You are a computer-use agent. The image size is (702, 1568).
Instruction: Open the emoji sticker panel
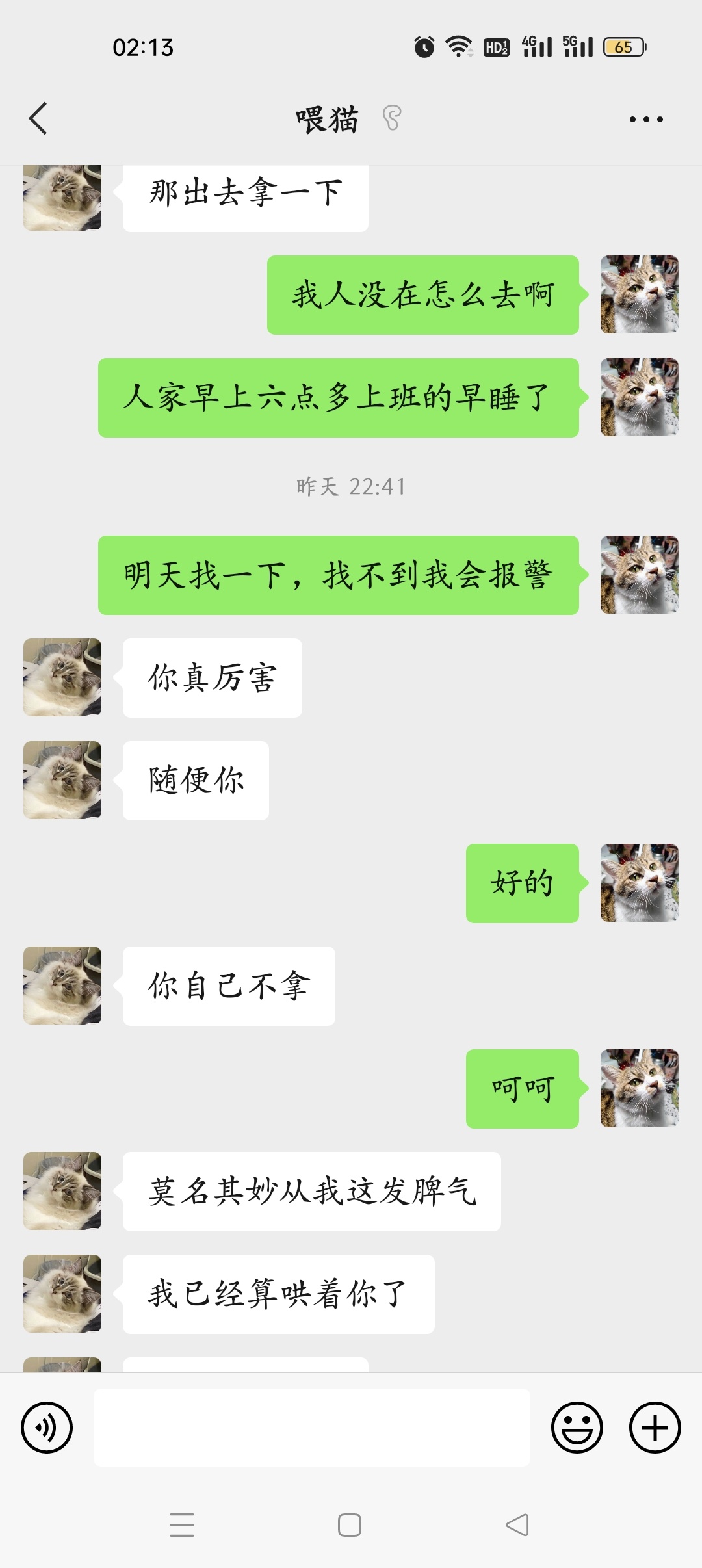click(x=577, y=1428)
